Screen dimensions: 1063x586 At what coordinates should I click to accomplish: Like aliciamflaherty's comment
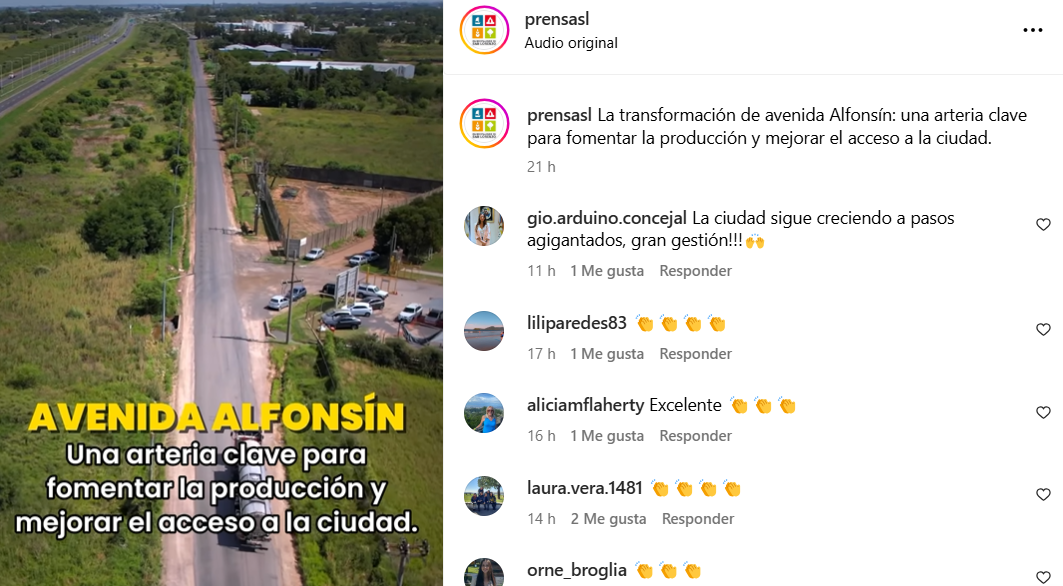tap(1043, 413)
